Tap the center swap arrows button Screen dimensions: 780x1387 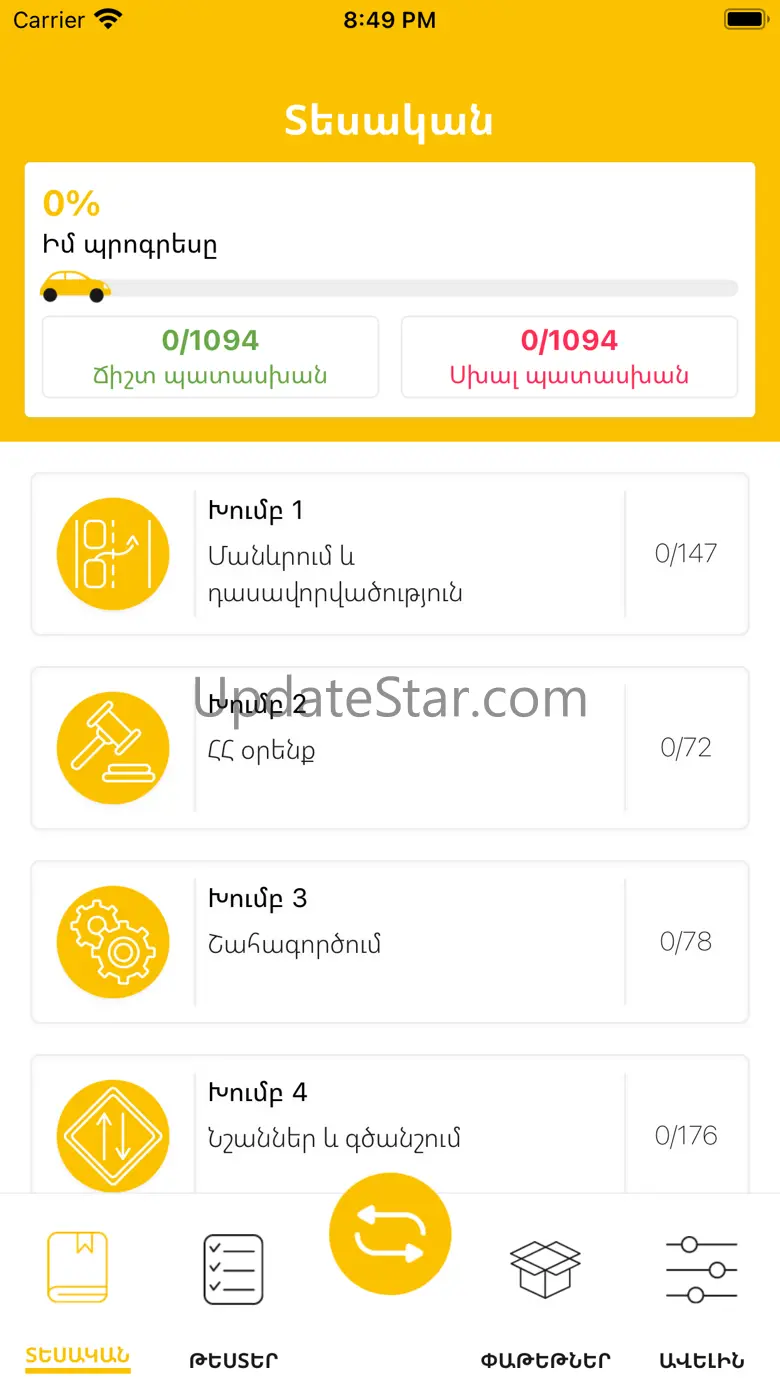[x=390, y=1234]
